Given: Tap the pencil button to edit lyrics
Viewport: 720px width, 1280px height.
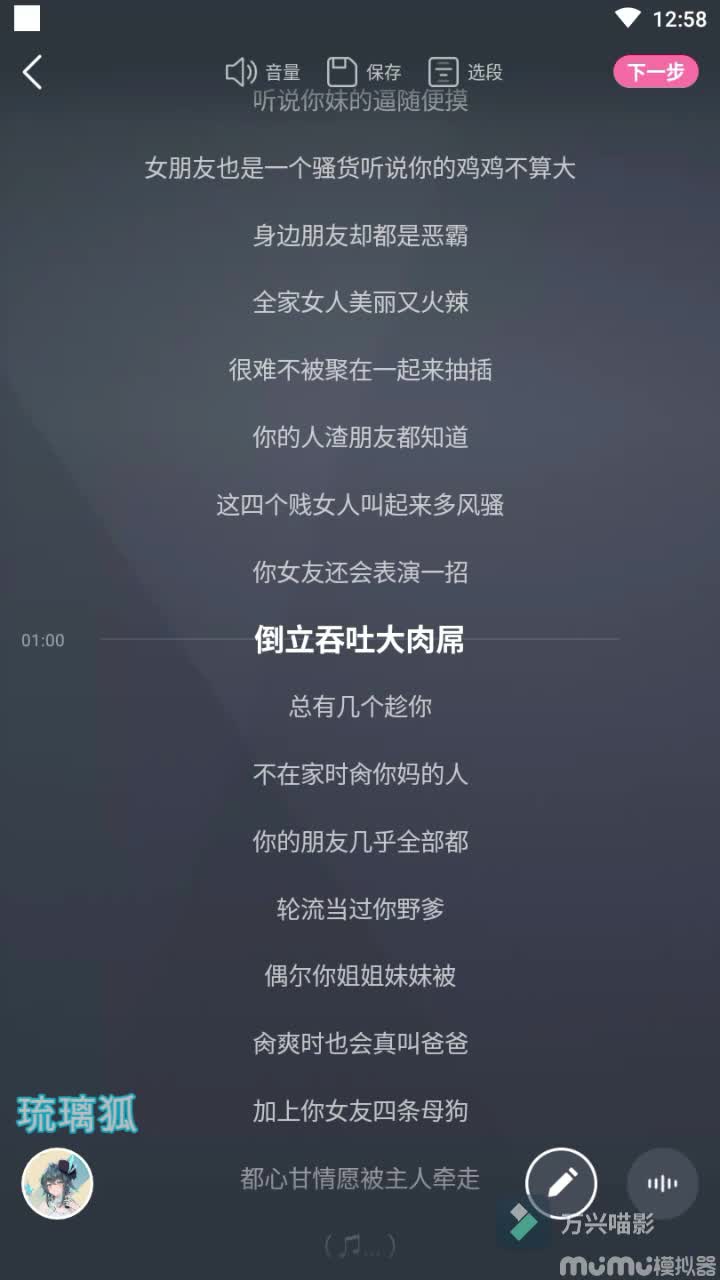Looking at the screenshot, I should coord(561,1183).
